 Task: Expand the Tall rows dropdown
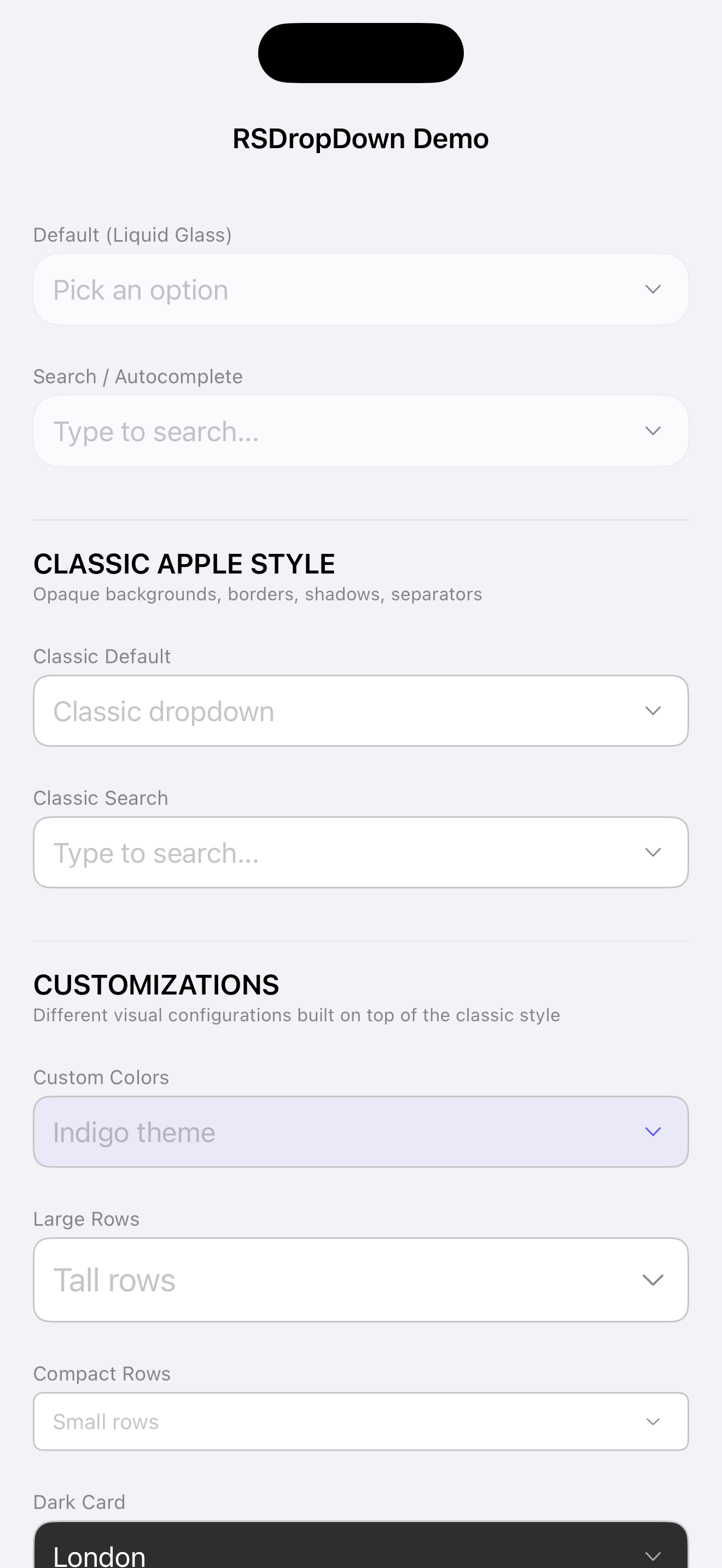(x=360, y=1279)
